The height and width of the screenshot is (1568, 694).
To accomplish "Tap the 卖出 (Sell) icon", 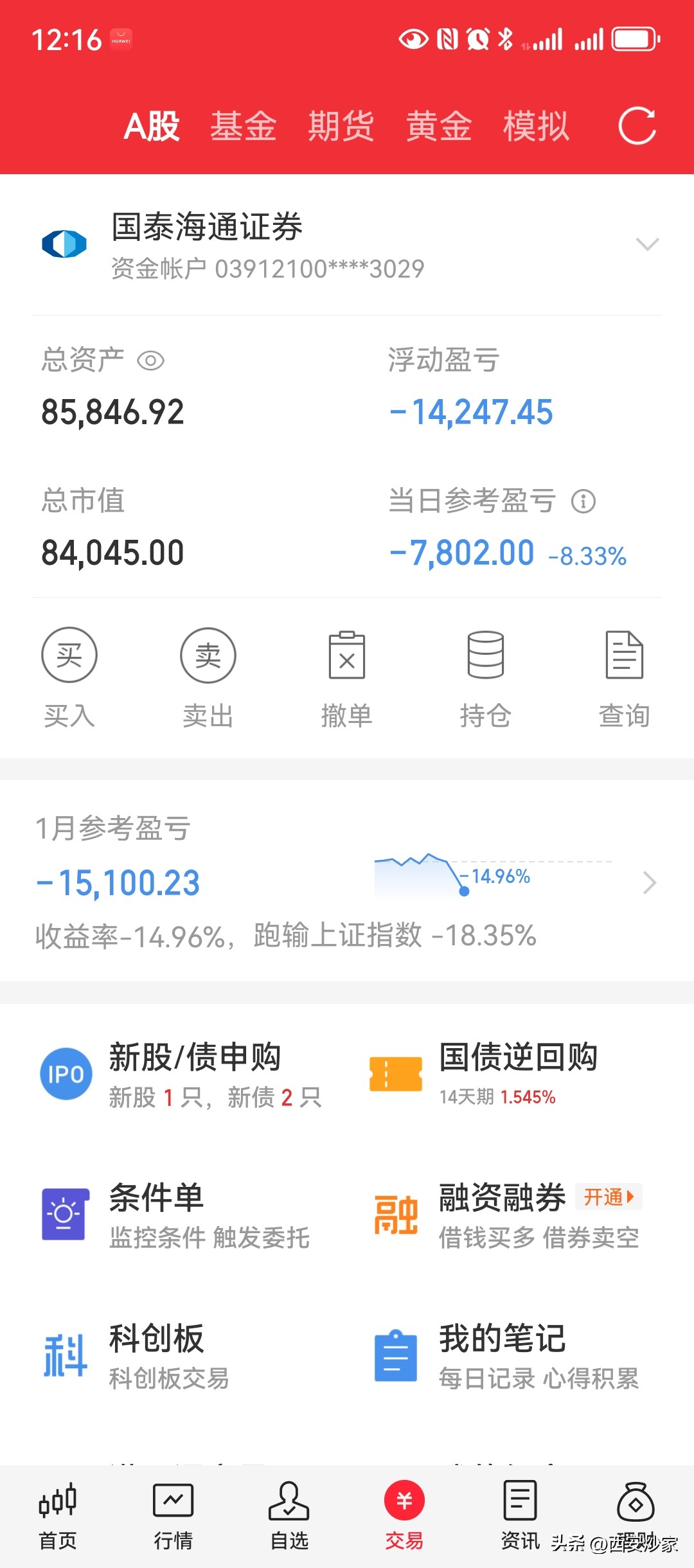I will pos(208,655).
